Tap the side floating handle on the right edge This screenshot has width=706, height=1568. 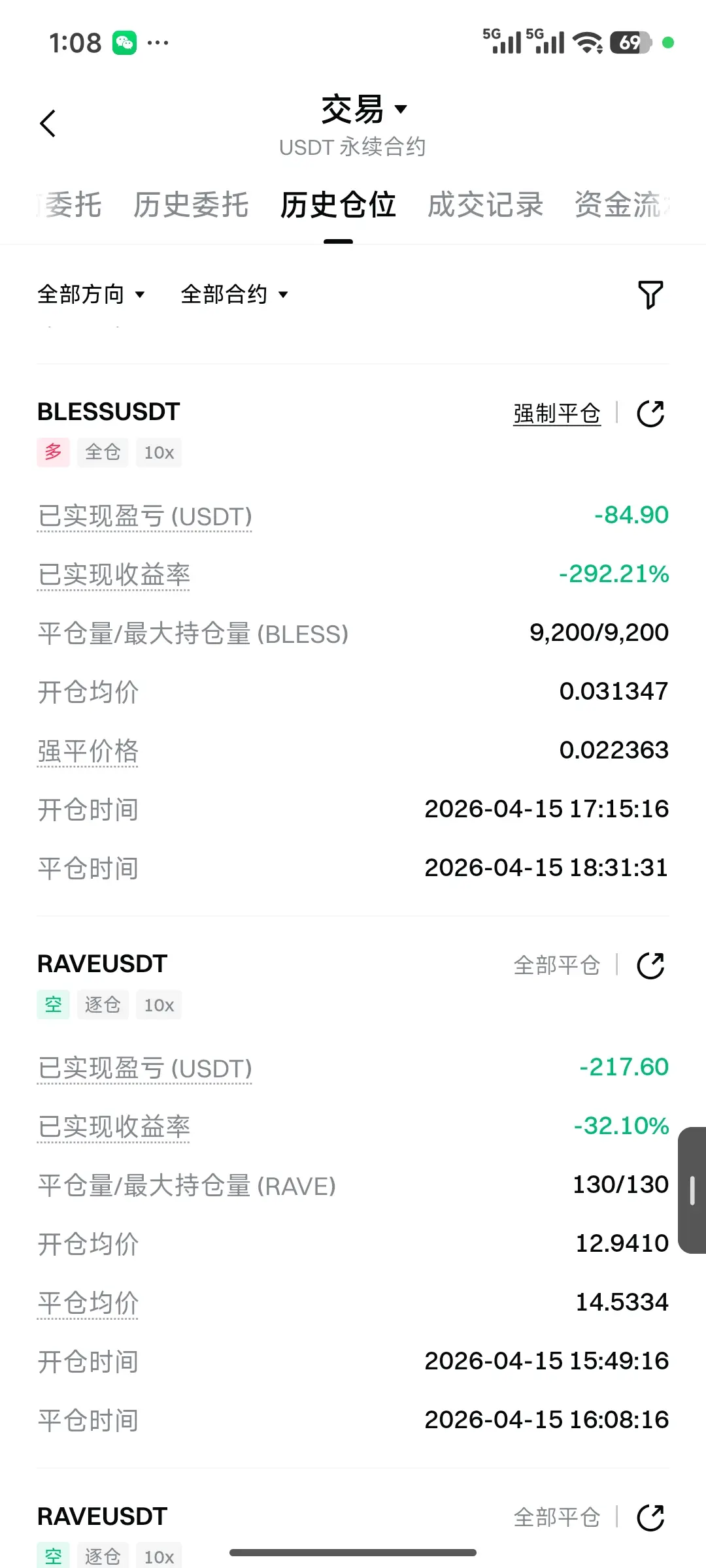(x=692, y=1190)
